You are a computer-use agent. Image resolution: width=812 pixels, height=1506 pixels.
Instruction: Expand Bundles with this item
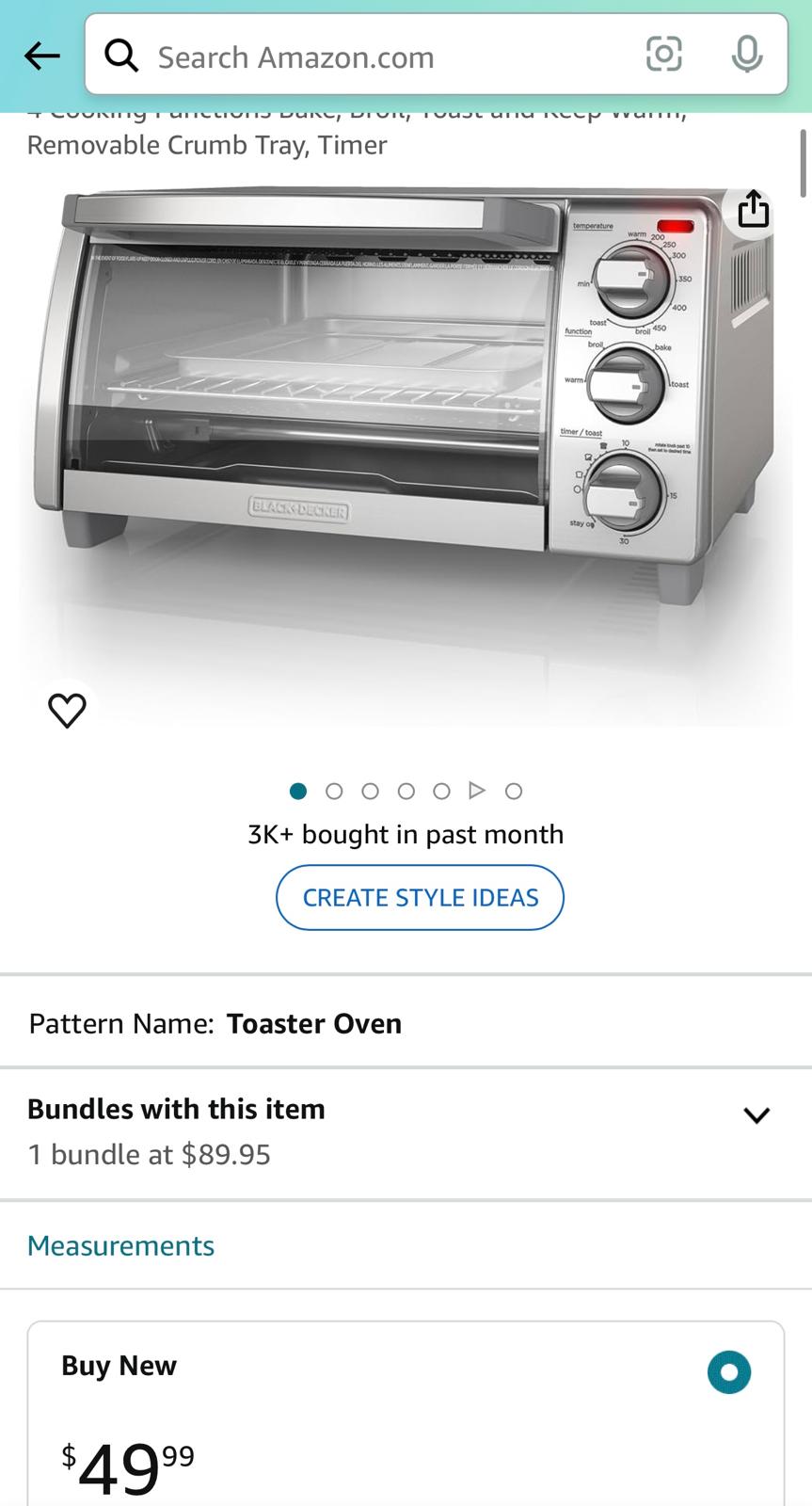(756, 1116)
